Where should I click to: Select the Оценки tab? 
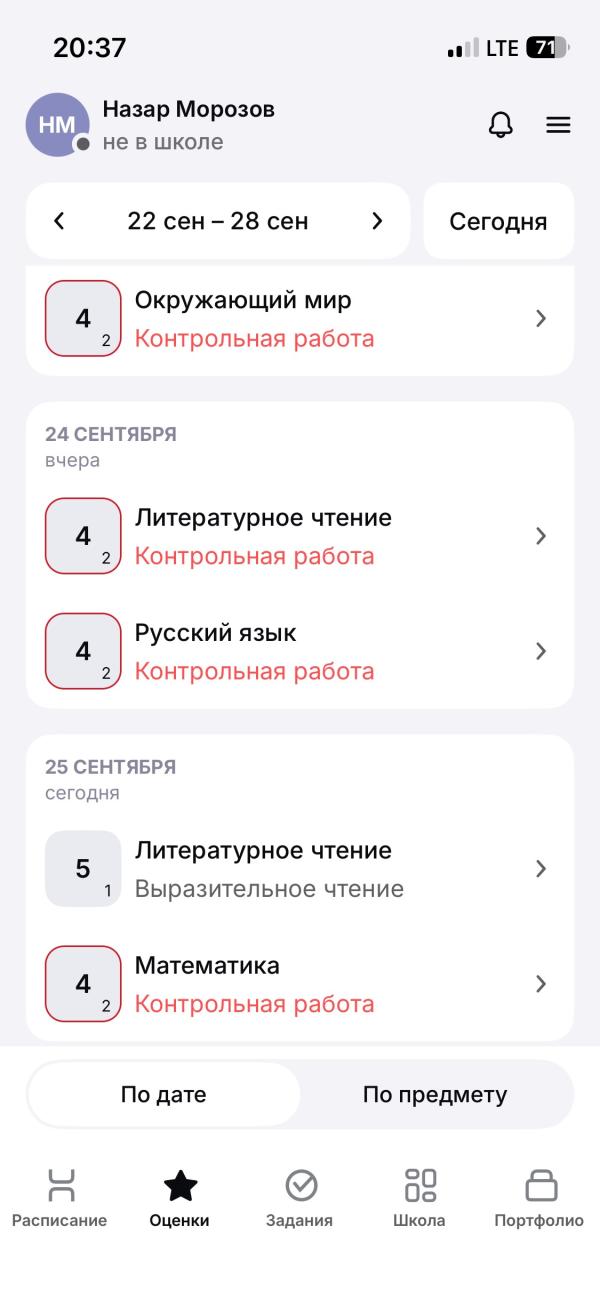coord(180,1198)
